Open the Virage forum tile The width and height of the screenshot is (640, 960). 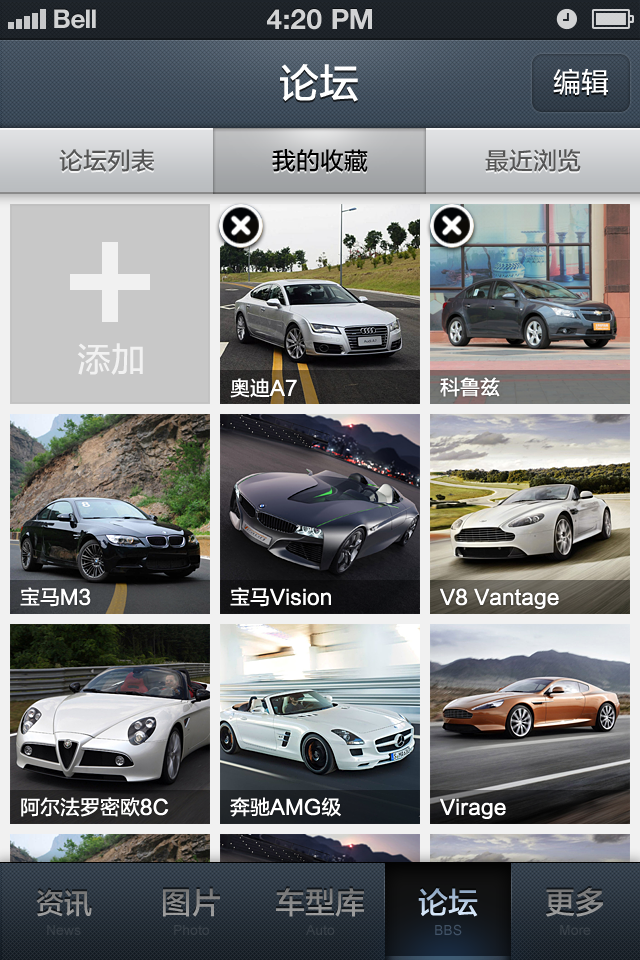tap(530, 724)
